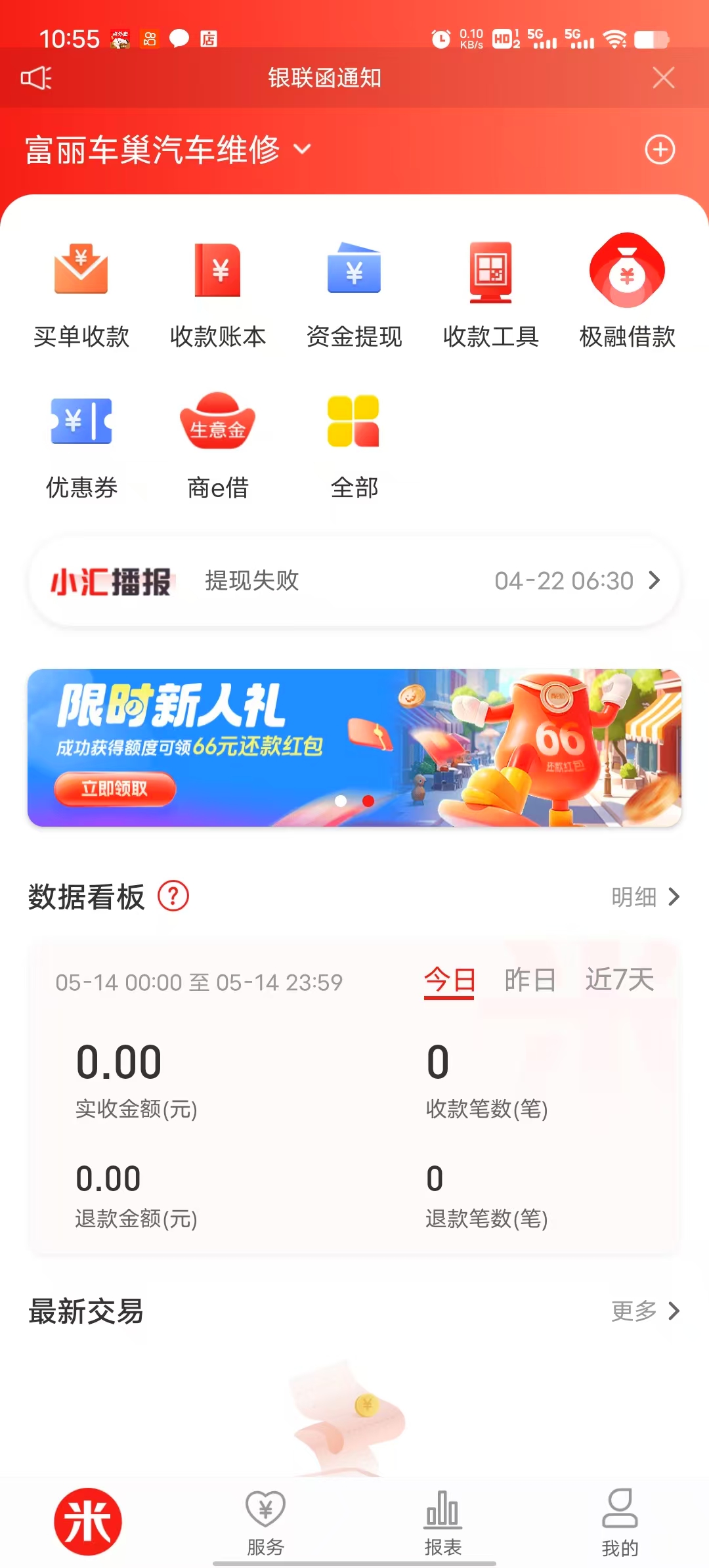Image resolution: width=709 pixels, height=1568 pixels.
Task: Open 买单收款 payment collection
Action: tap(81, 294)
